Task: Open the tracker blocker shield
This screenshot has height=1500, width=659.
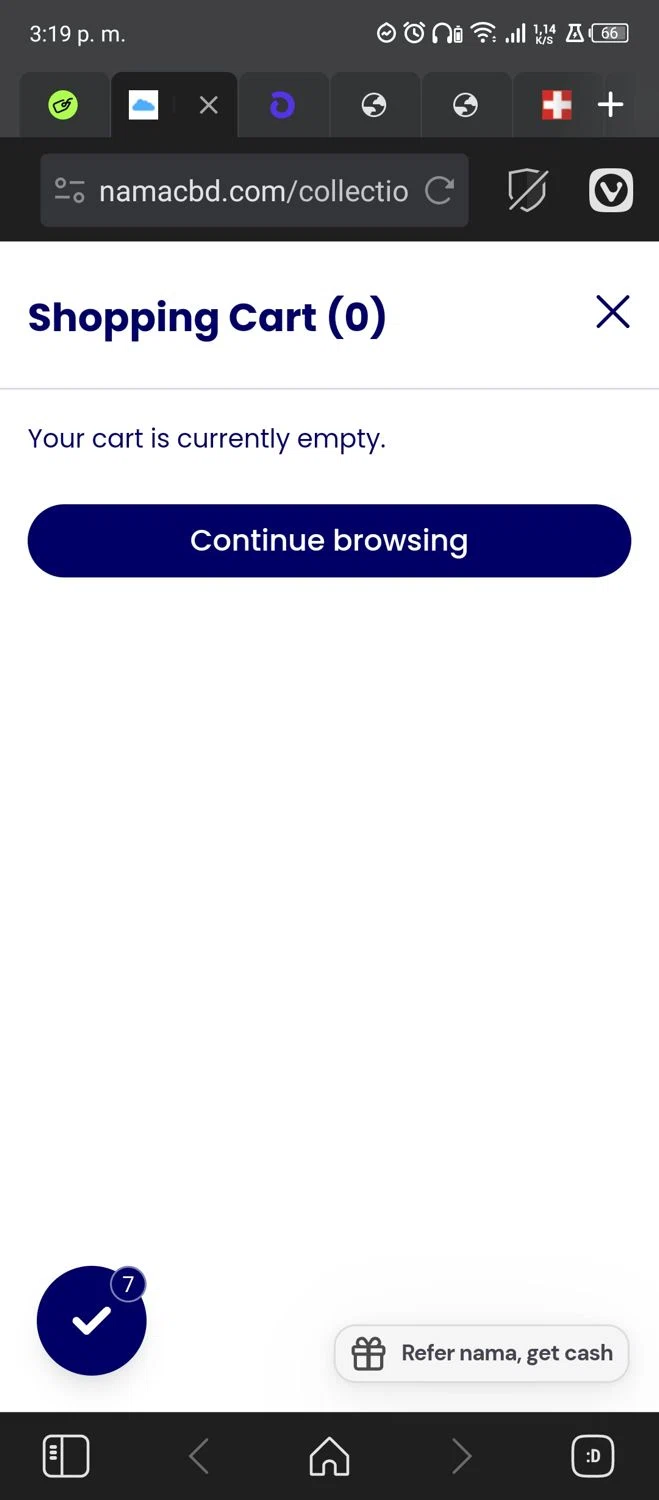Action: 527,191
